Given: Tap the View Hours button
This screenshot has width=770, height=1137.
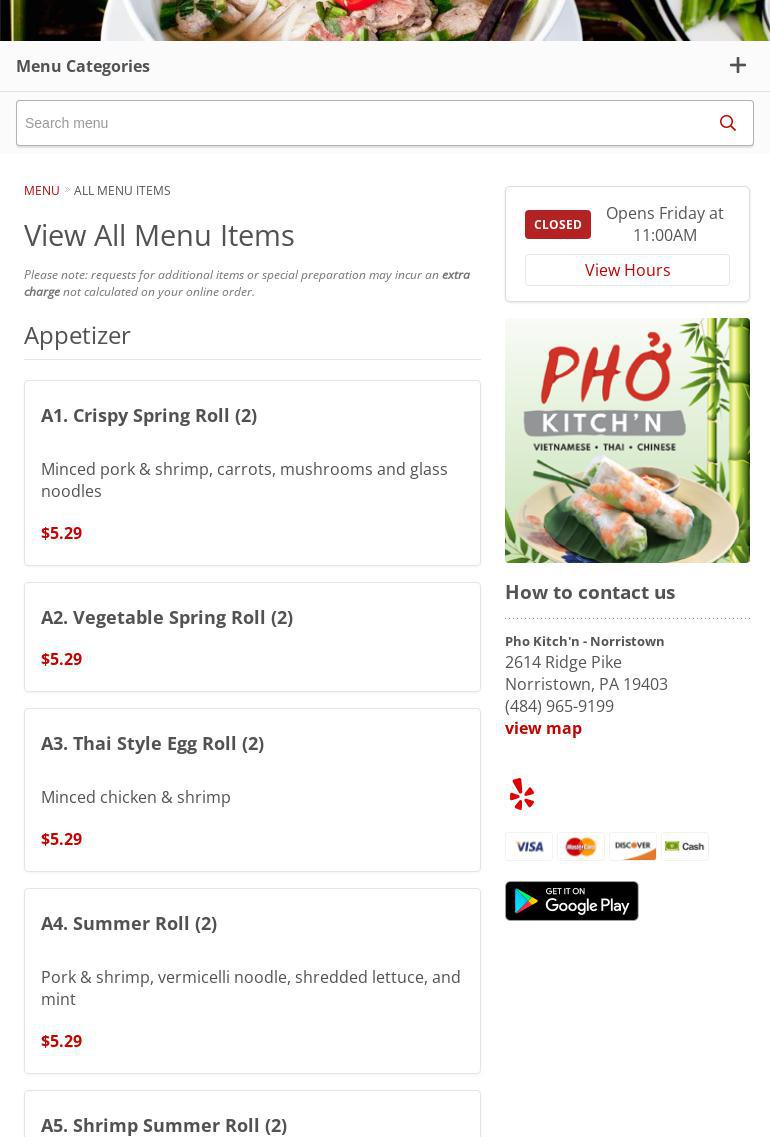Looking at the screenshot, I should 627,270.
